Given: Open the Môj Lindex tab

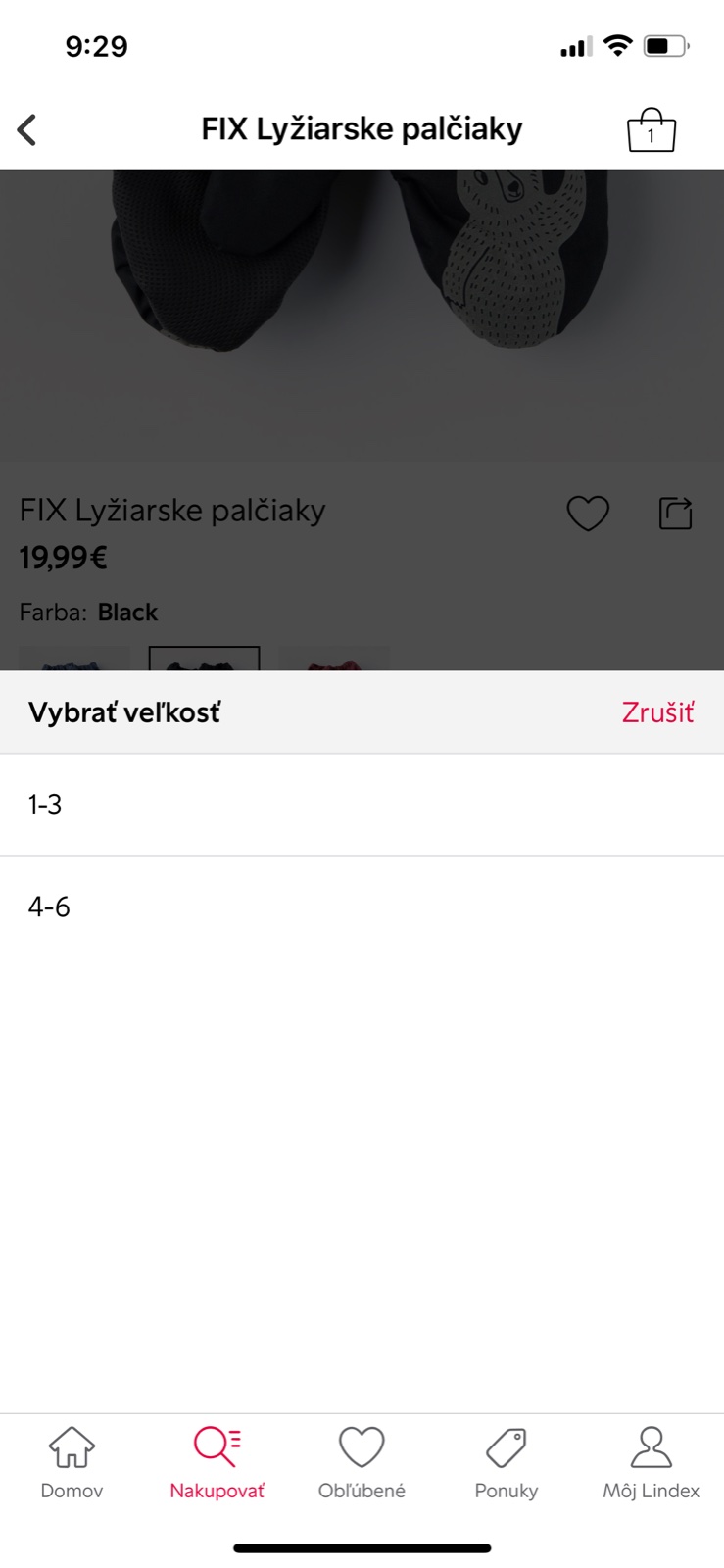Looking at the screenshot, I should tap(651, 1462).
